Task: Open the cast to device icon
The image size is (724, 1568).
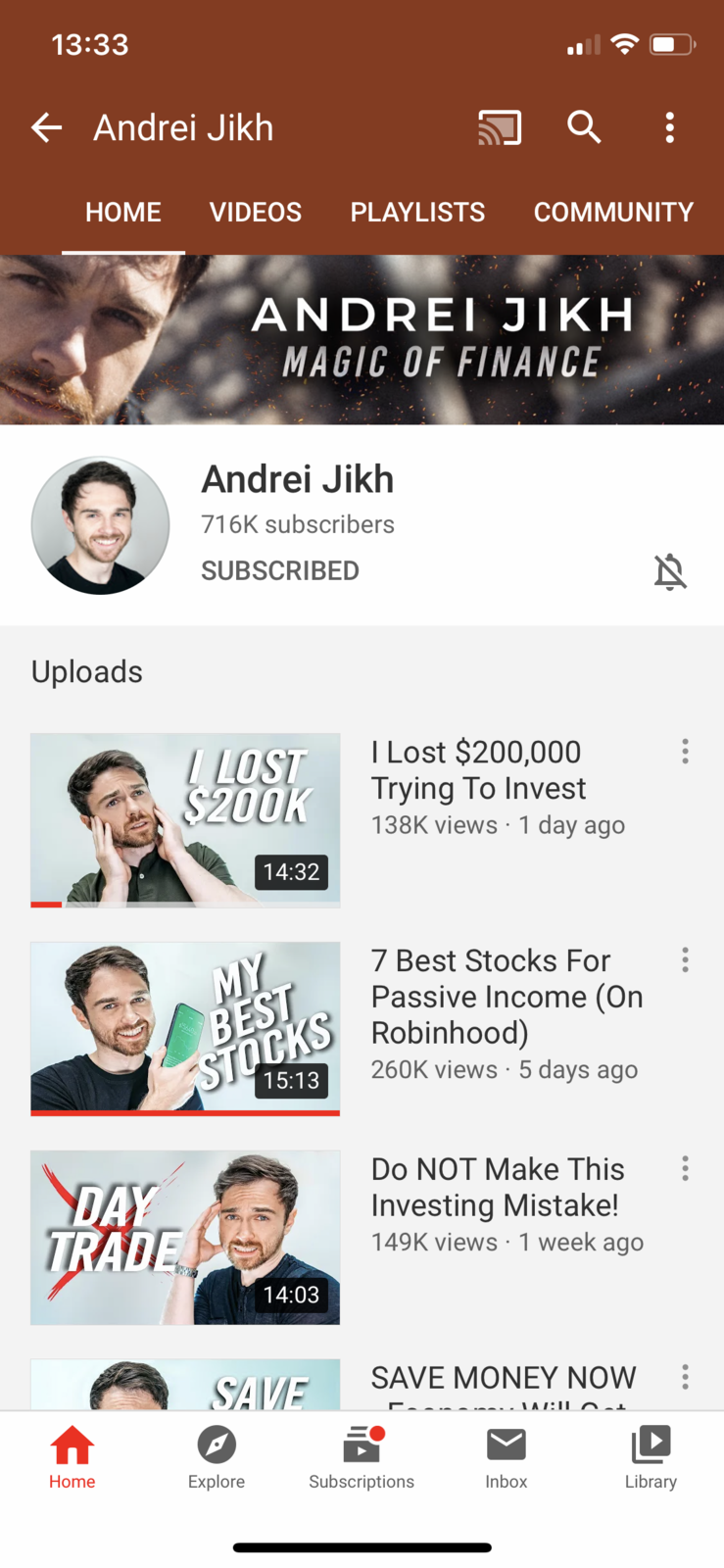Action: click(499, 127)
